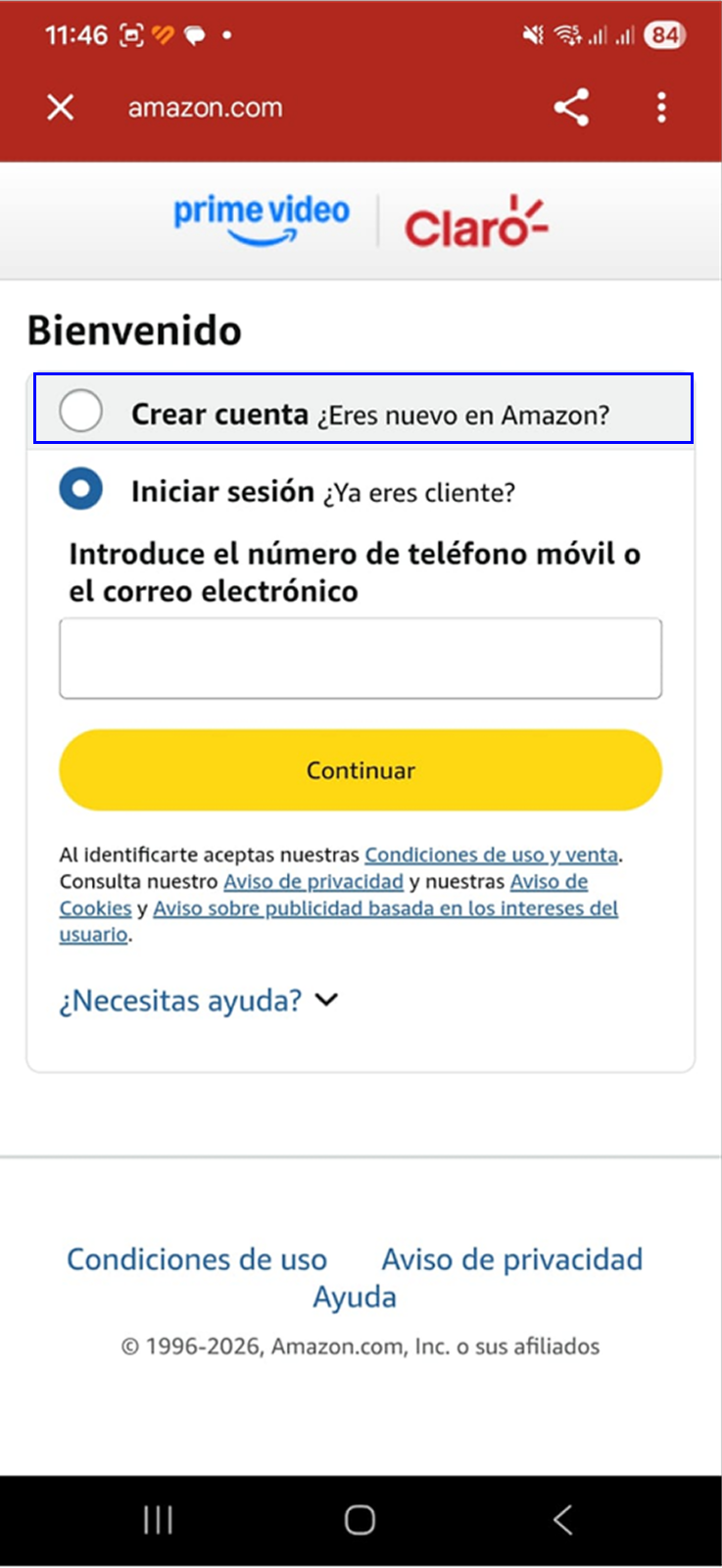The width and height of the screenshot is (722, 1568).
Task: Open the footer Aviso de privacidad link
Action: (512, 1259)
